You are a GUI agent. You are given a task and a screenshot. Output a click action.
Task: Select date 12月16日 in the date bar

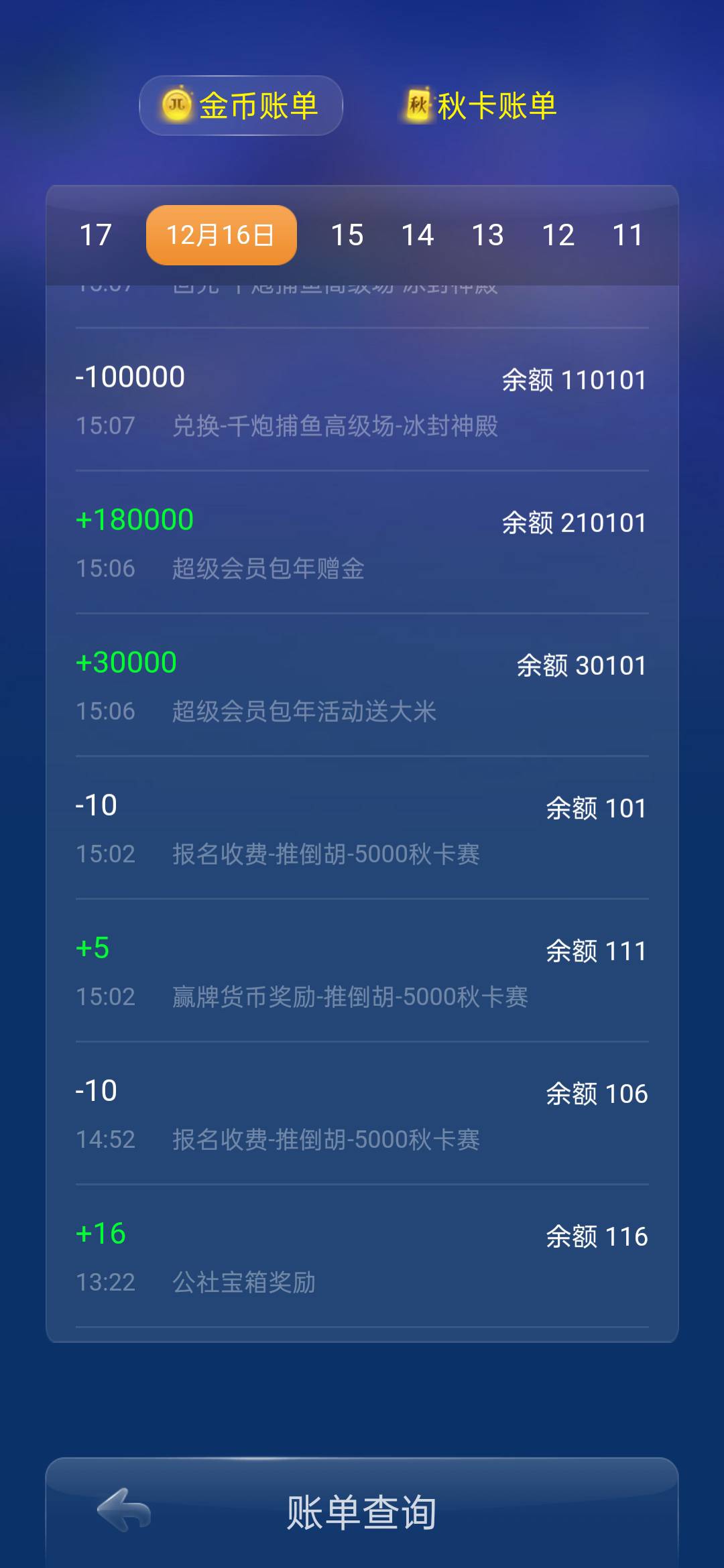(x=221, y=235)
